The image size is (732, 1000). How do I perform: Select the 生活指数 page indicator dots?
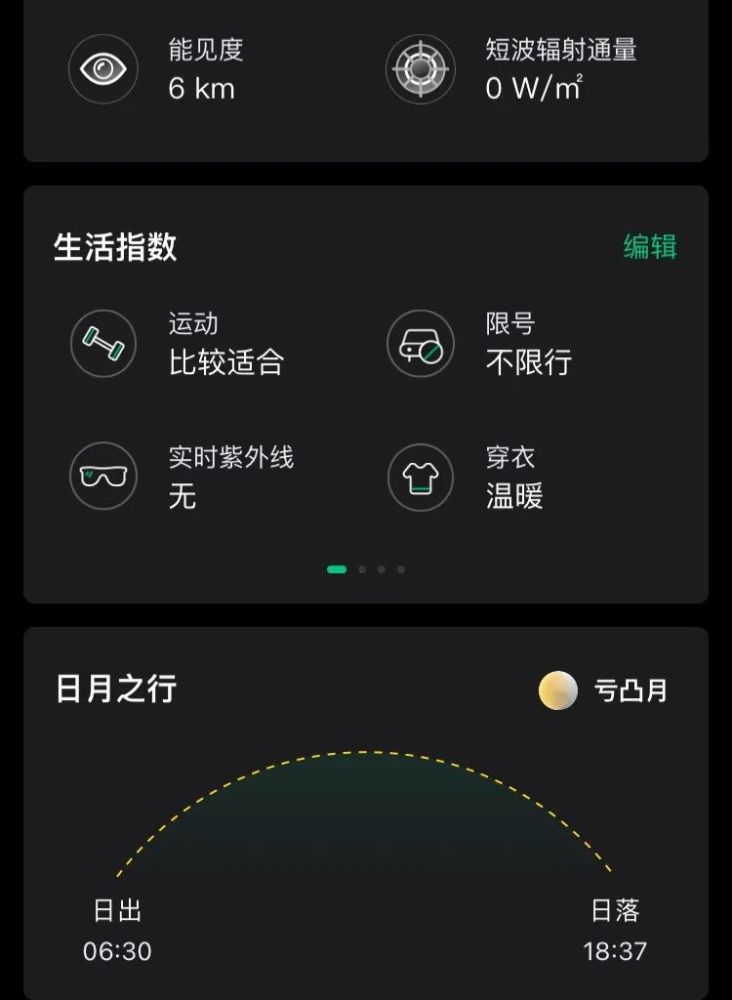tap(365, 569)
